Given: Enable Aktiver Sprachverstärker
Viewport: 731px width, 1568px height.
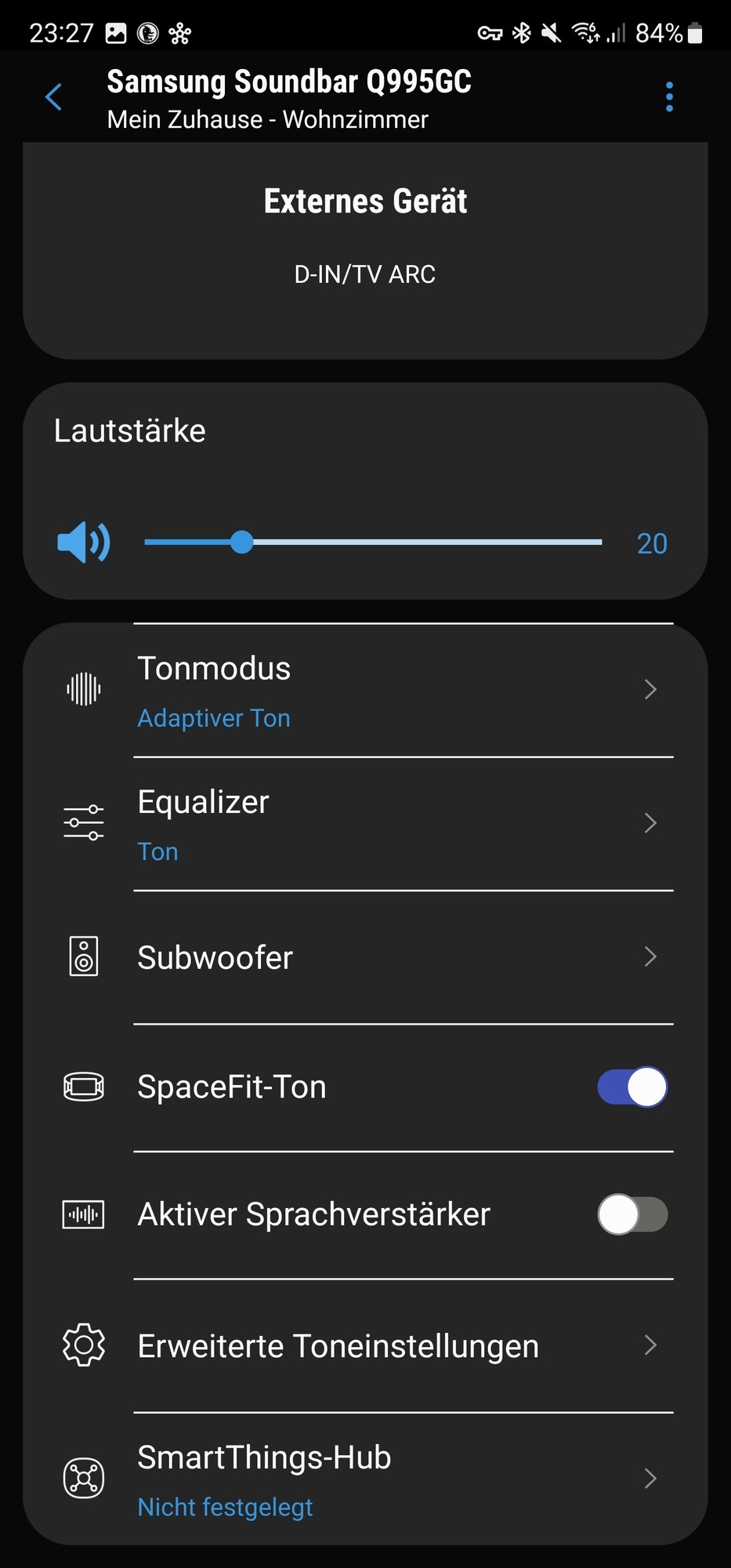Looking at the screenshot, I should point(632,1214).
